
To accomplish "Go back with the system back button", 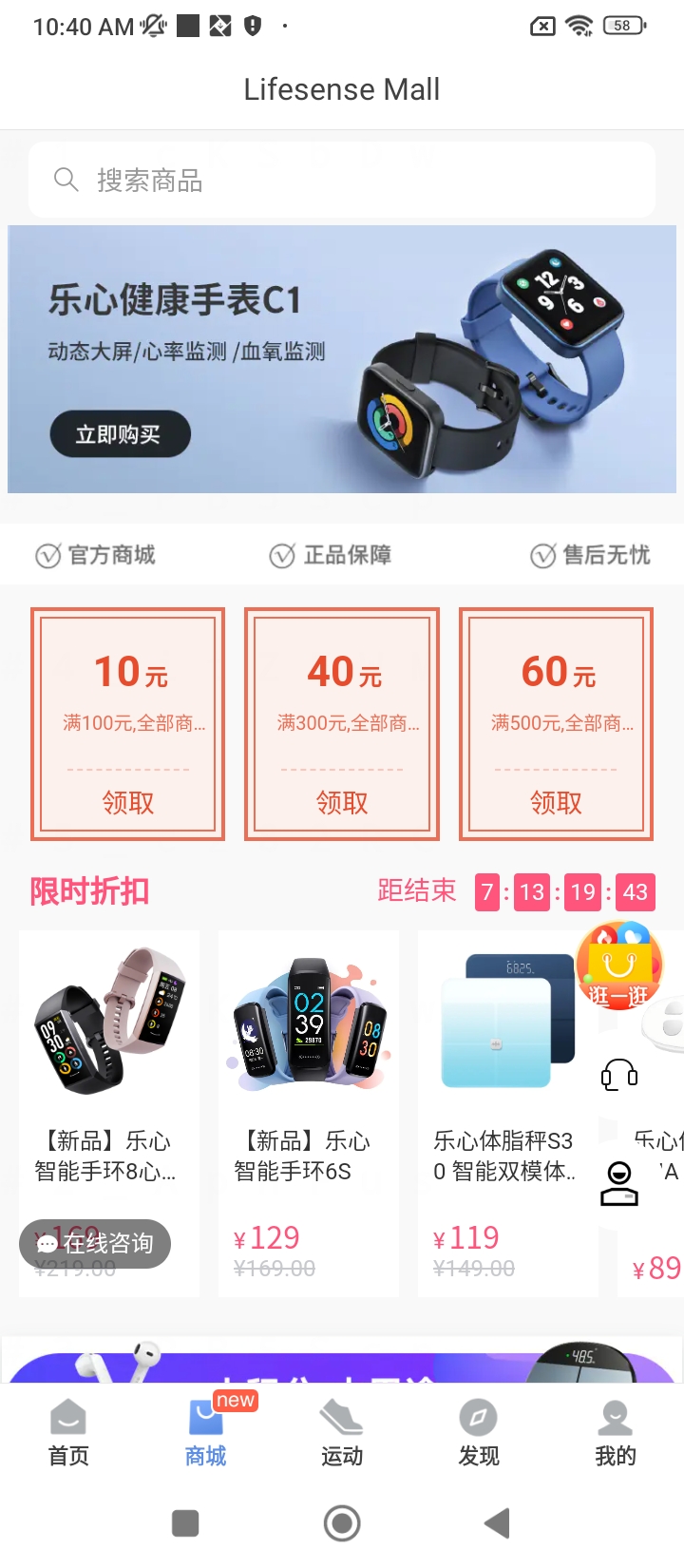I will (497, 1523).
